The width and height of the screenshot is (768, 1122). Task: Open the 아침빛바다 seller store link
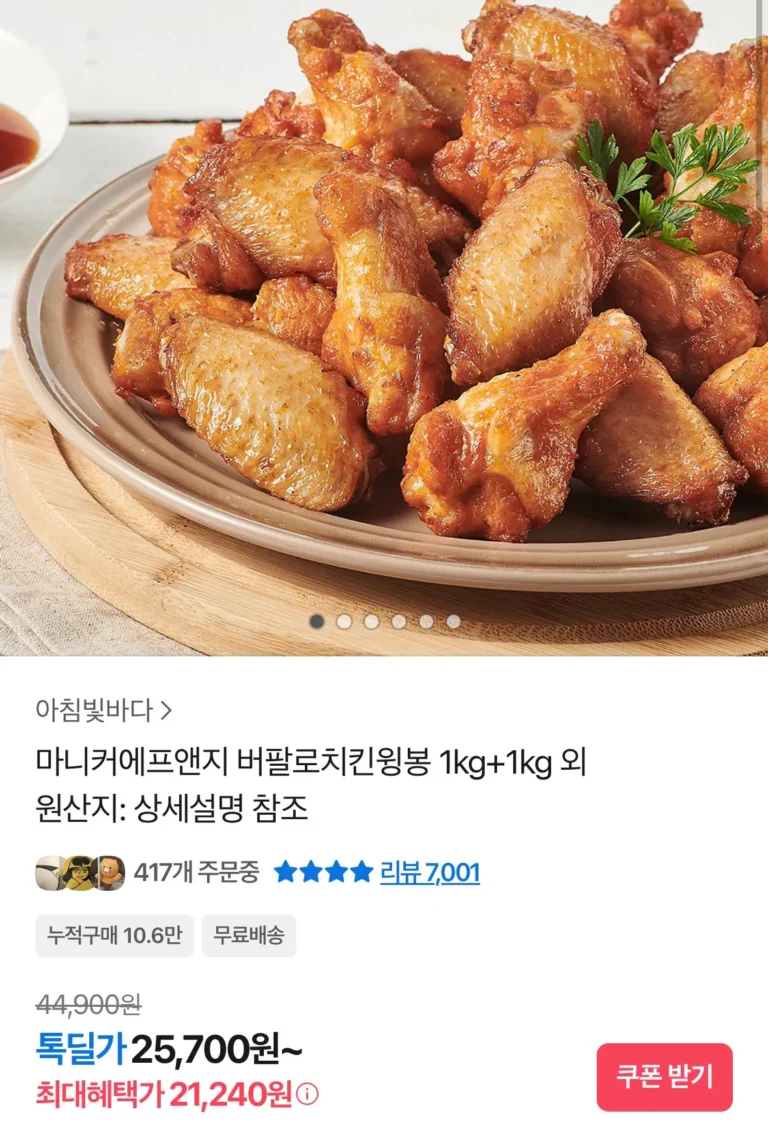pyautogui.click(x=104, y=710)
